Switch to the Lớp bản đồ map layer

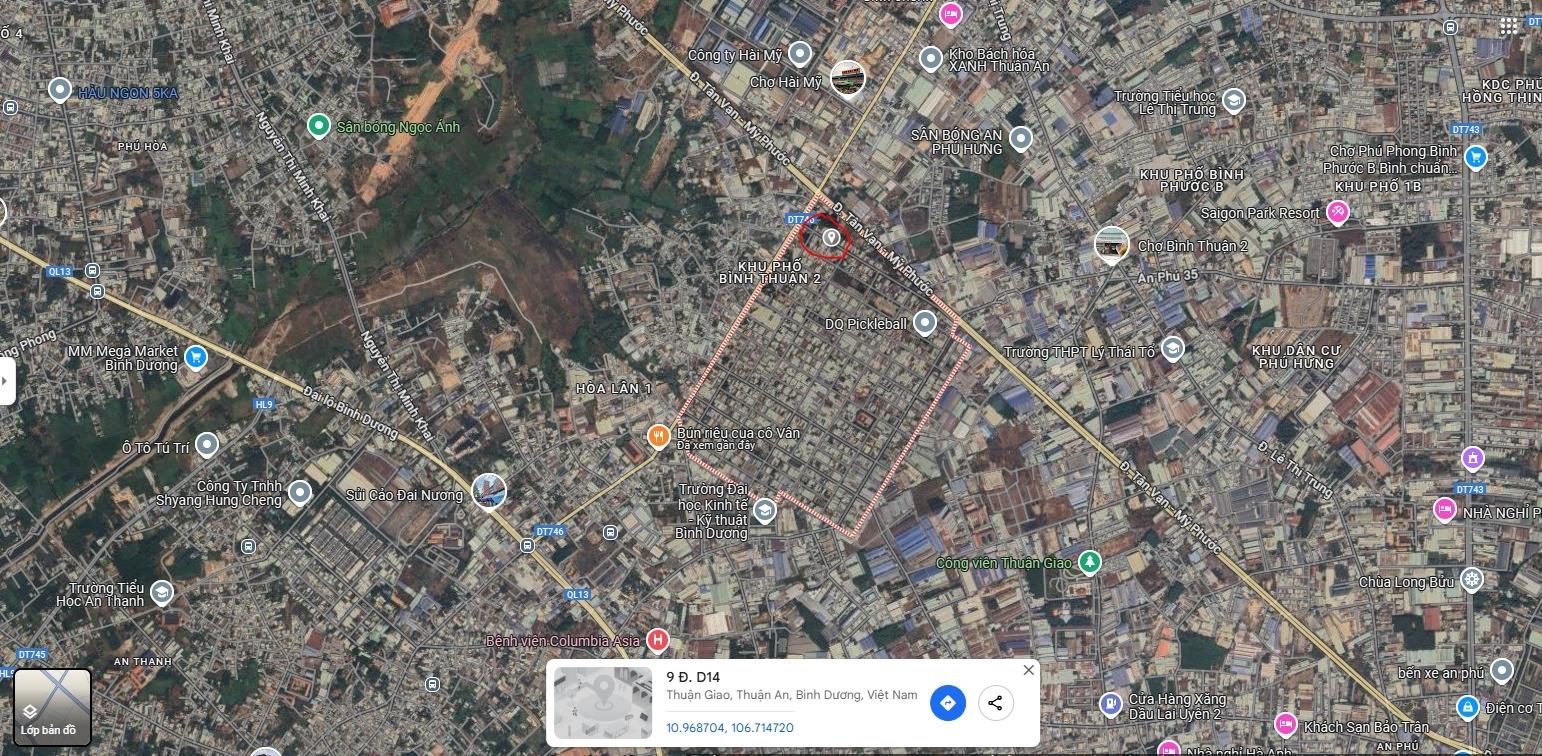pos(52,708)
